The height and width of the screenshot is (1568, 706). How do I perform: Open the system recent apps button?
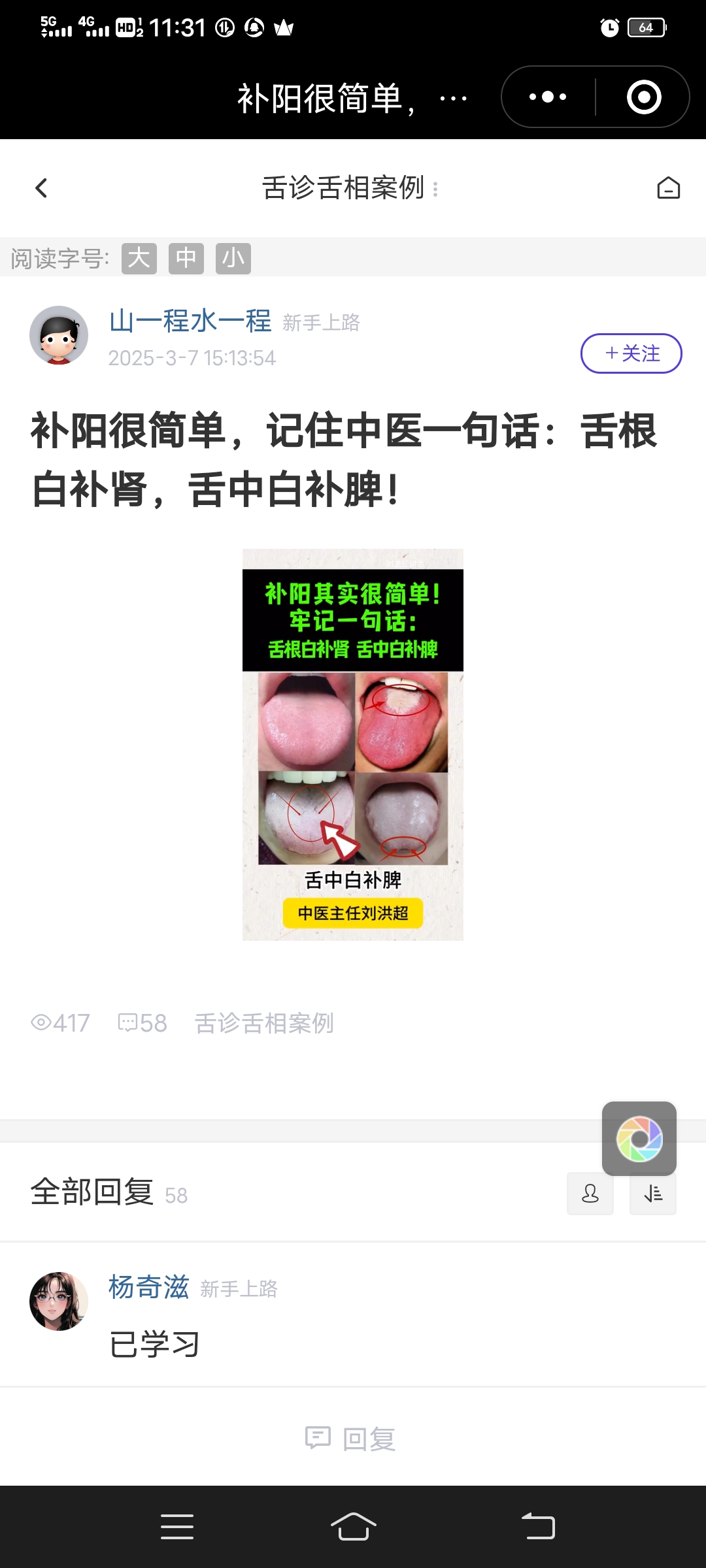tap(177, 1527)
